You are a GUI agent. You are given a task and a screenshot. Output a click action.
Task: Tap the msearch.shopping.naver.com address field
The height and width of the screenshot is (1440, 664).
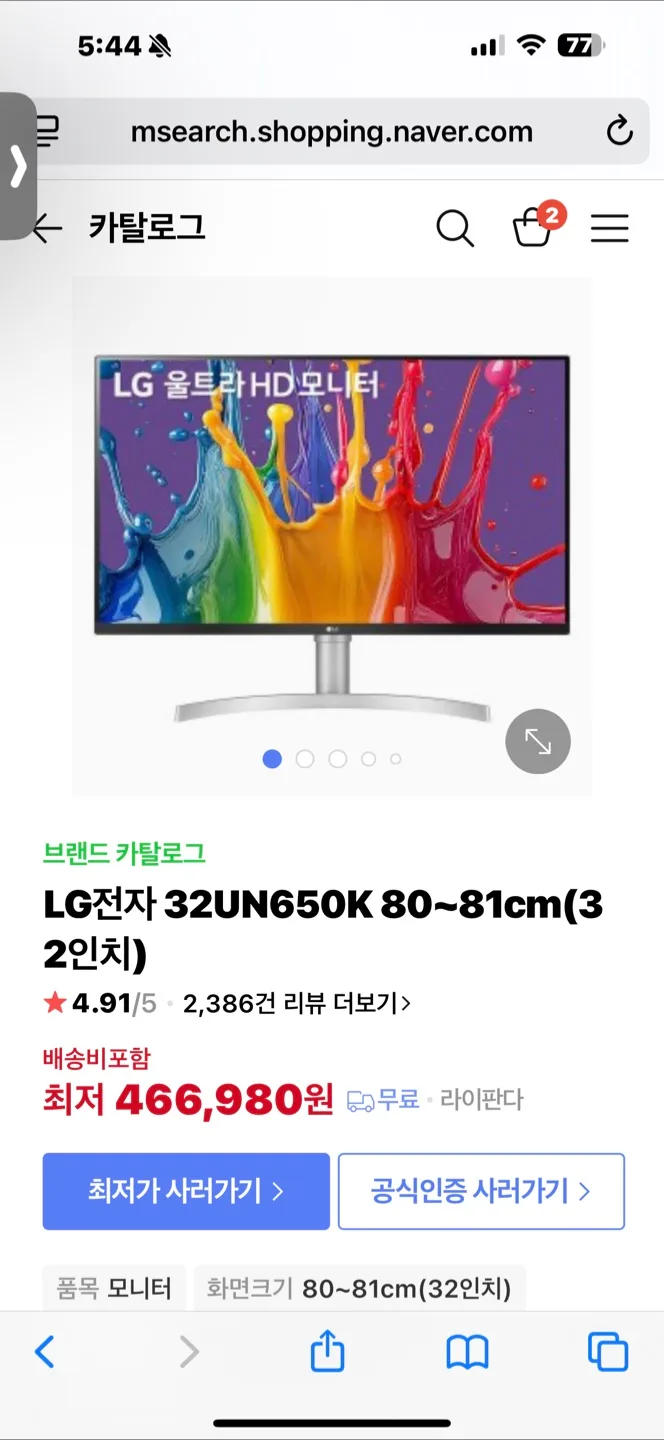(332, 131)
